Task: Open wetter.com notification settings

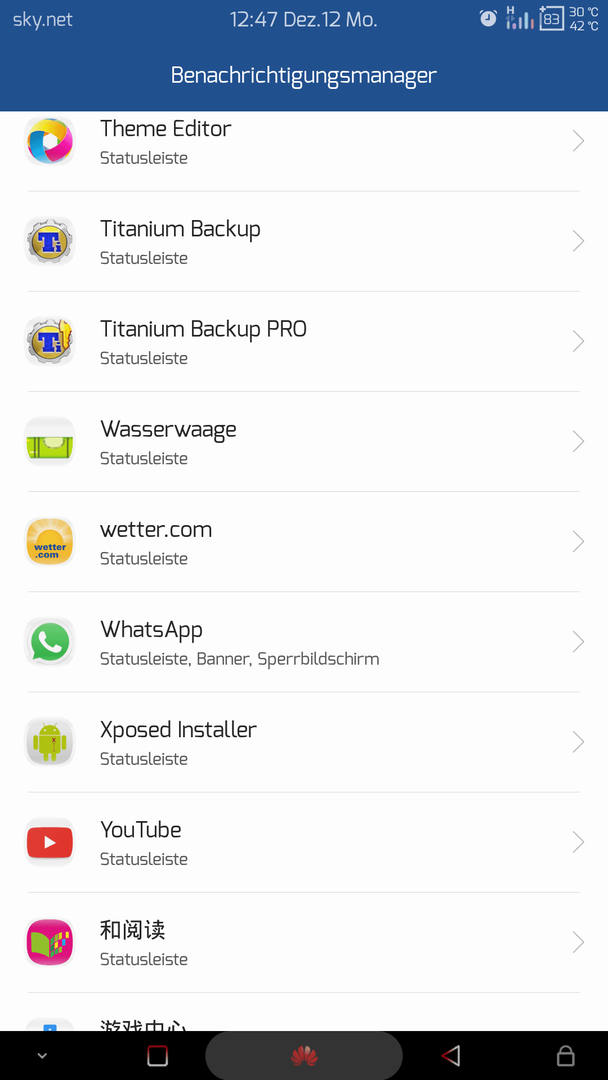Action: (304, 542)
